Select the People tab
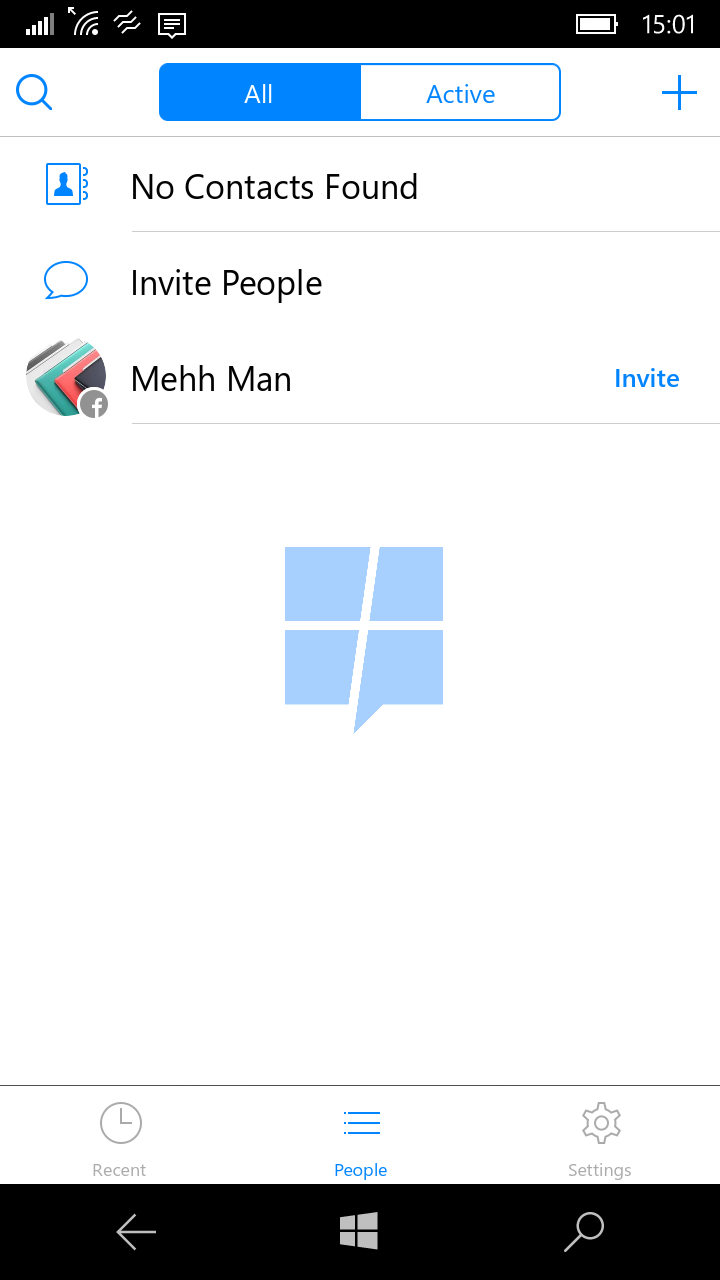 [360, 1138]
